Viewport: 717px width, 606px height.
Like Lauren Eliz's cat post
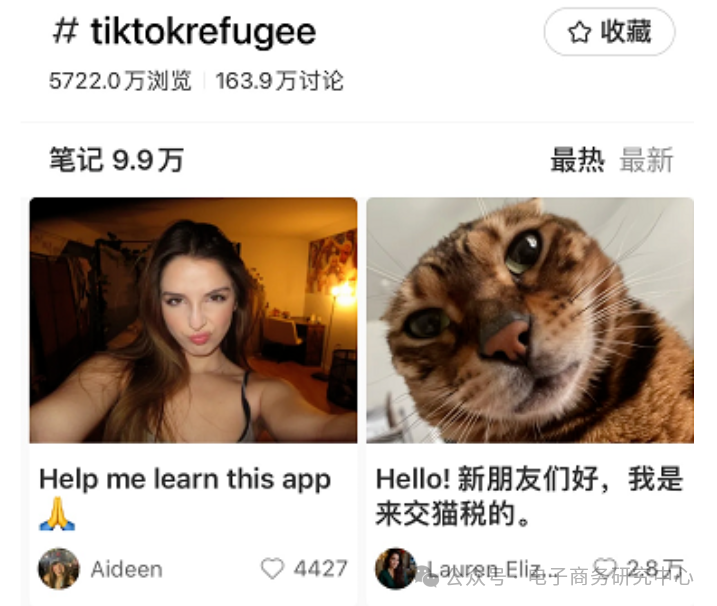607,569
